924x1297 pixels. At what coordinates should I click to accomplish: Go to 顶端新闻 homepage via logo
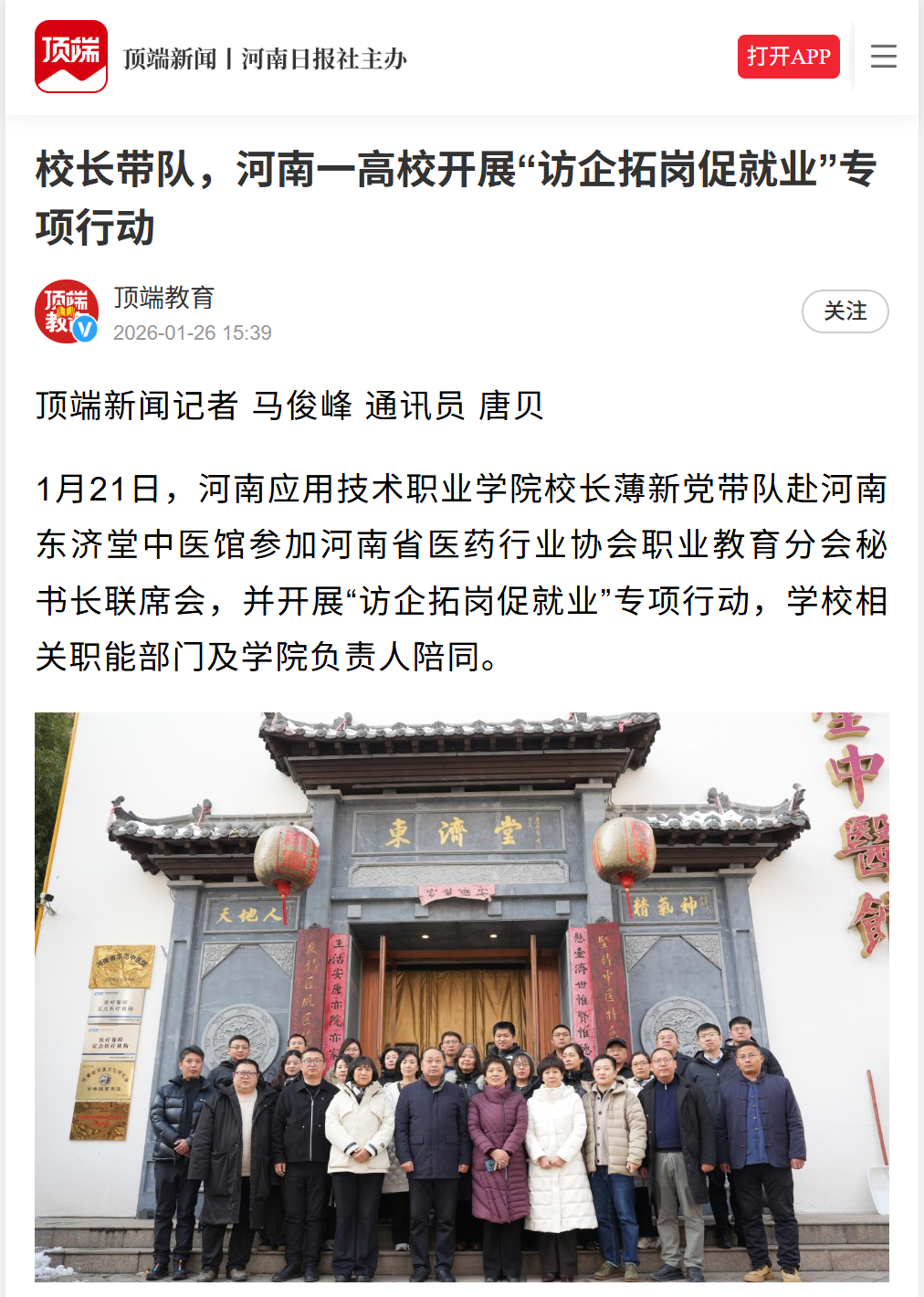[71, 57]
